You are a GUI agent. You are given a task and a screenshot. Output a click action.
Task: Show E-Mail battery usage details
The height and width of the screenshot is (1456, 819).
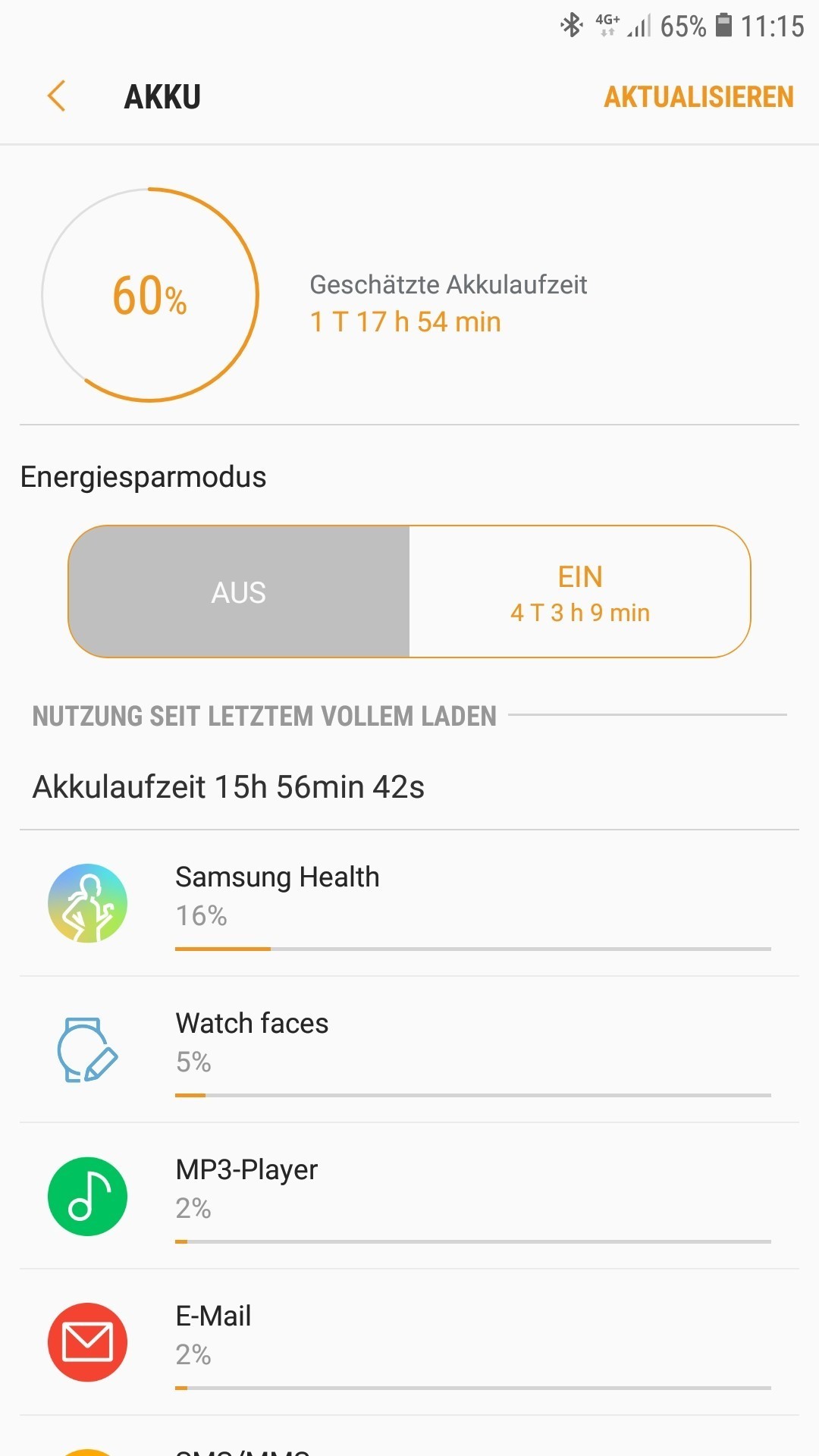pos(409,1343)
